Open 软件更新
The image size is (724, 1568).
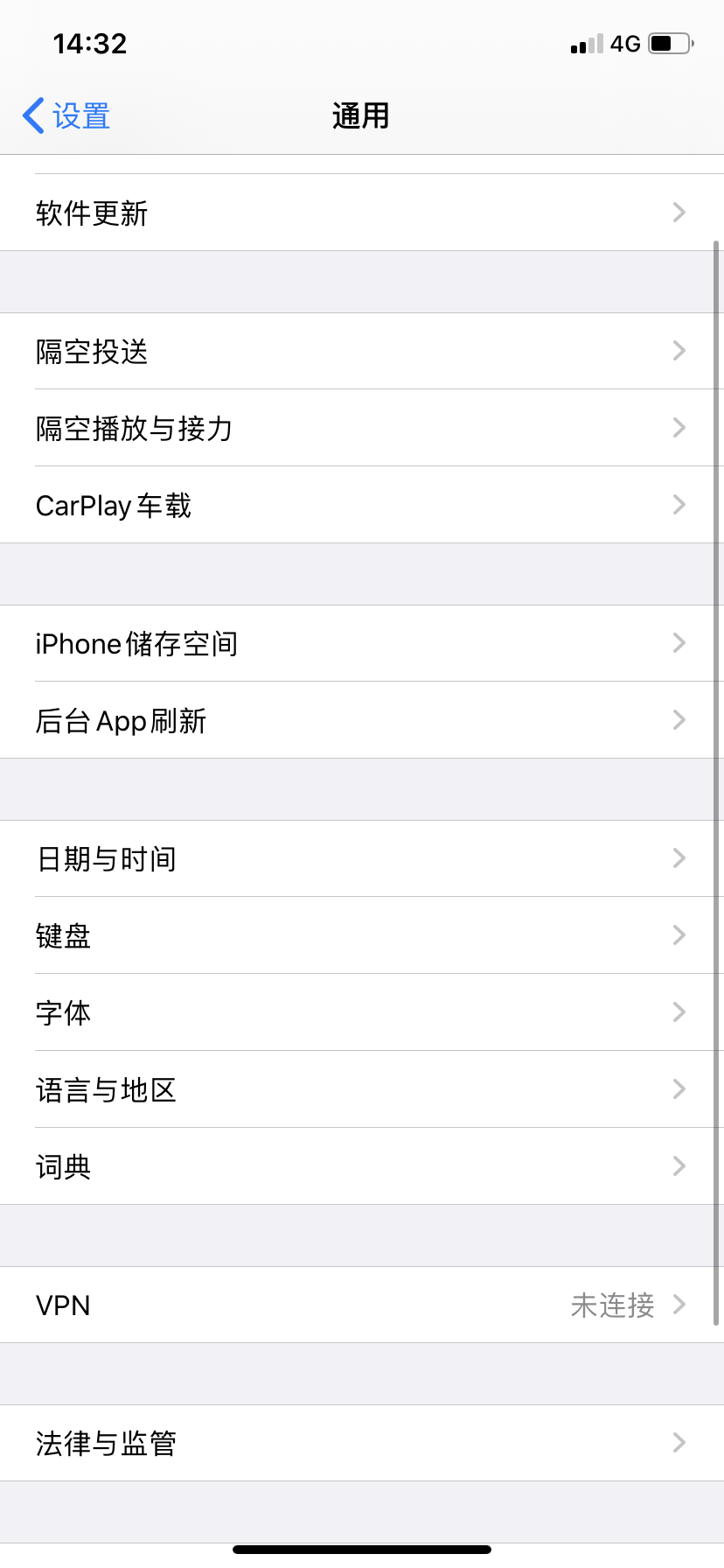[362, 213]
